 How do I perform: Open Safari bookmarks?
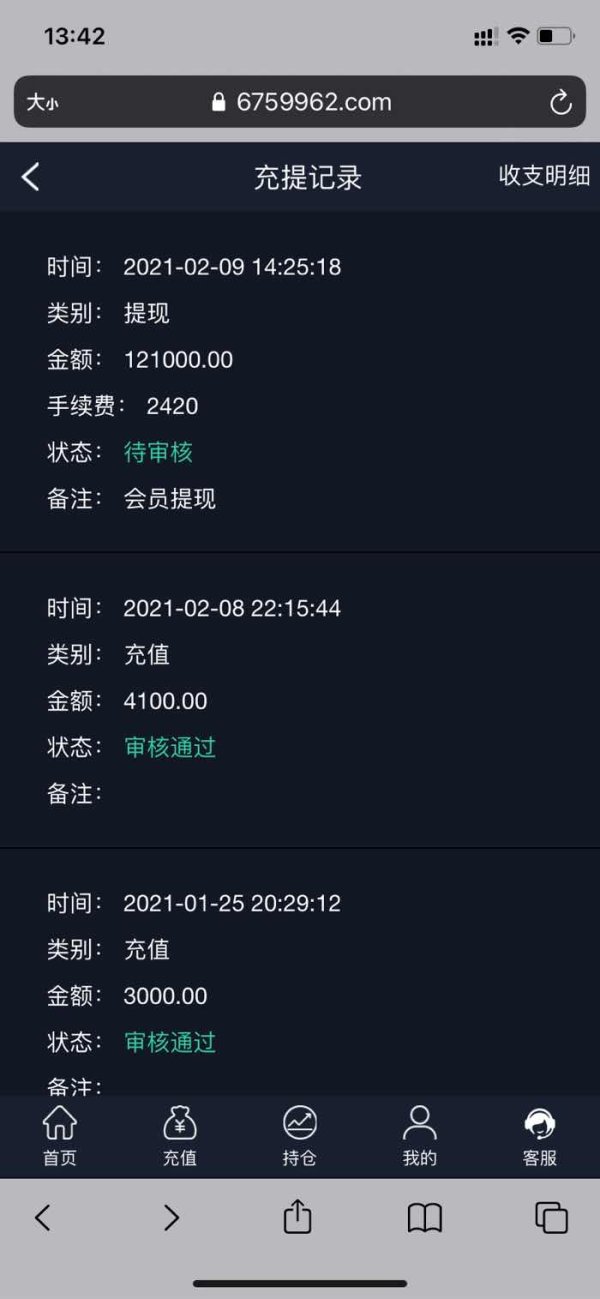(x=425, y=1217)
